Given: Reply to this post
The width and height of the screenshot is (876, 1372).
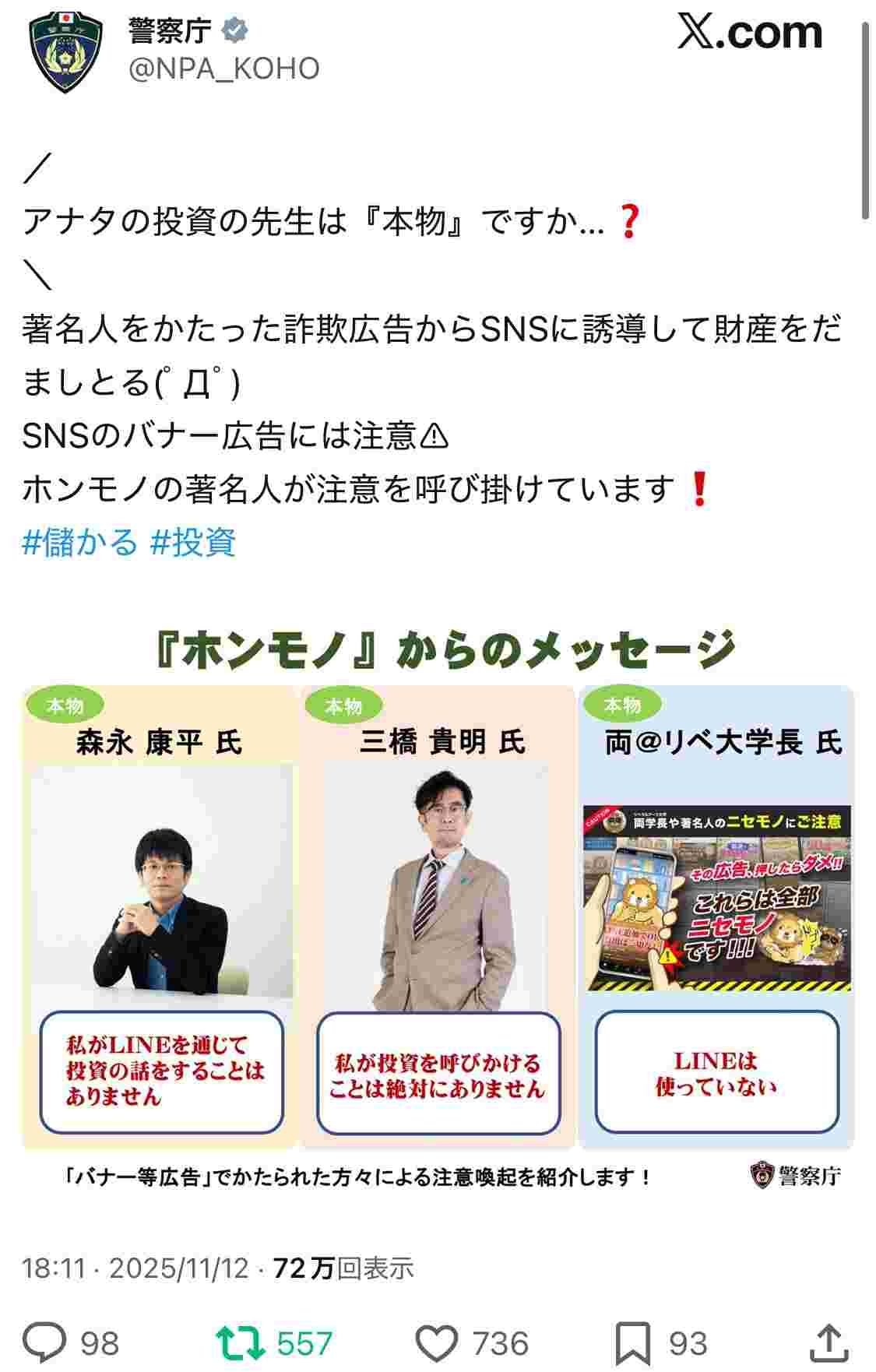Looking at the screenshot, I should (x=46, y=1342).
